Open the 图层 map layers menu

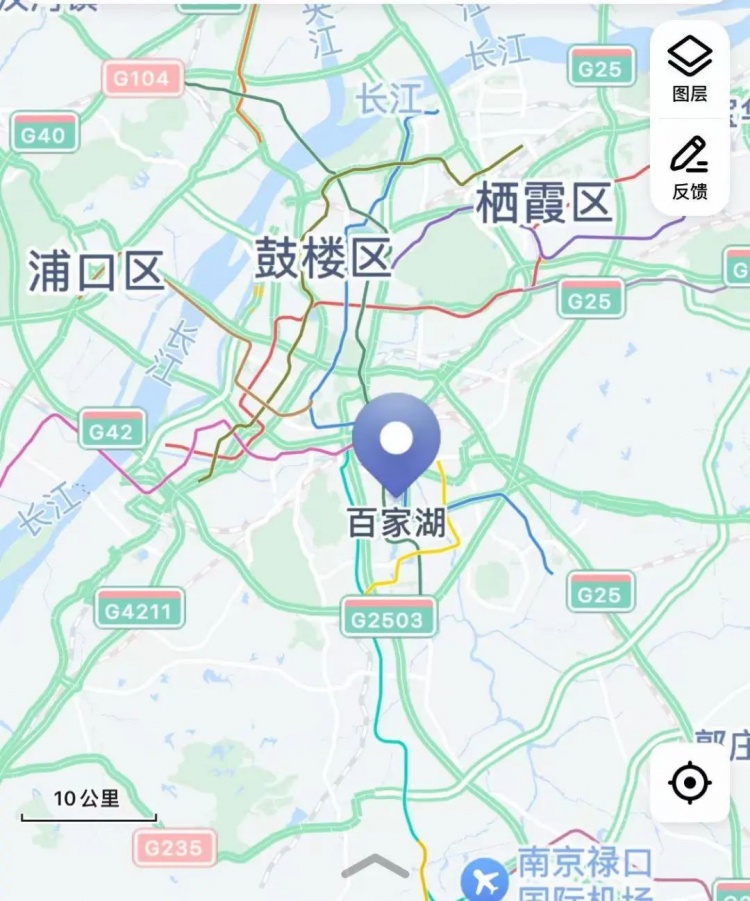[689, 69]
